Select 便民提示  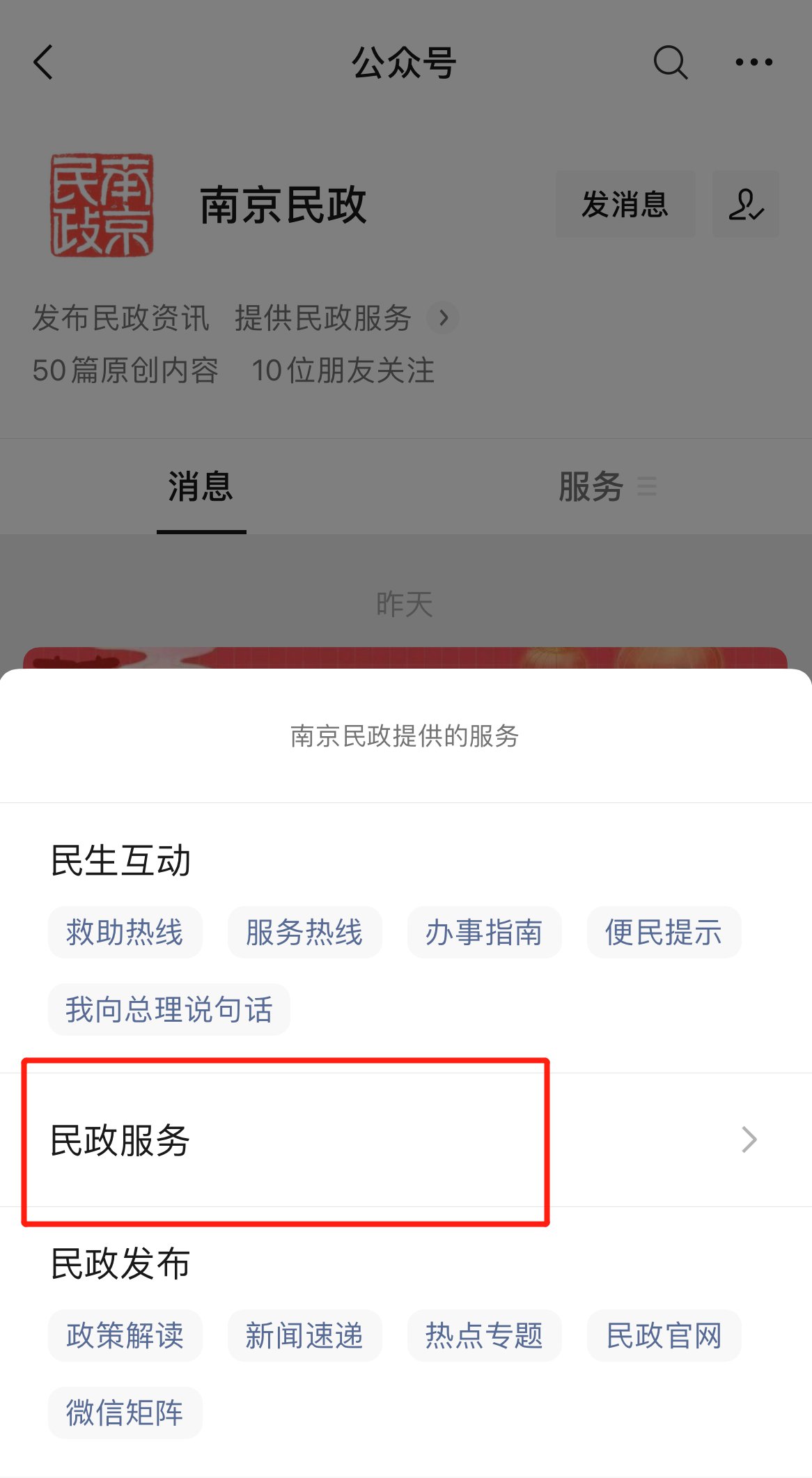pyautogui.click(x=663, y=933)
